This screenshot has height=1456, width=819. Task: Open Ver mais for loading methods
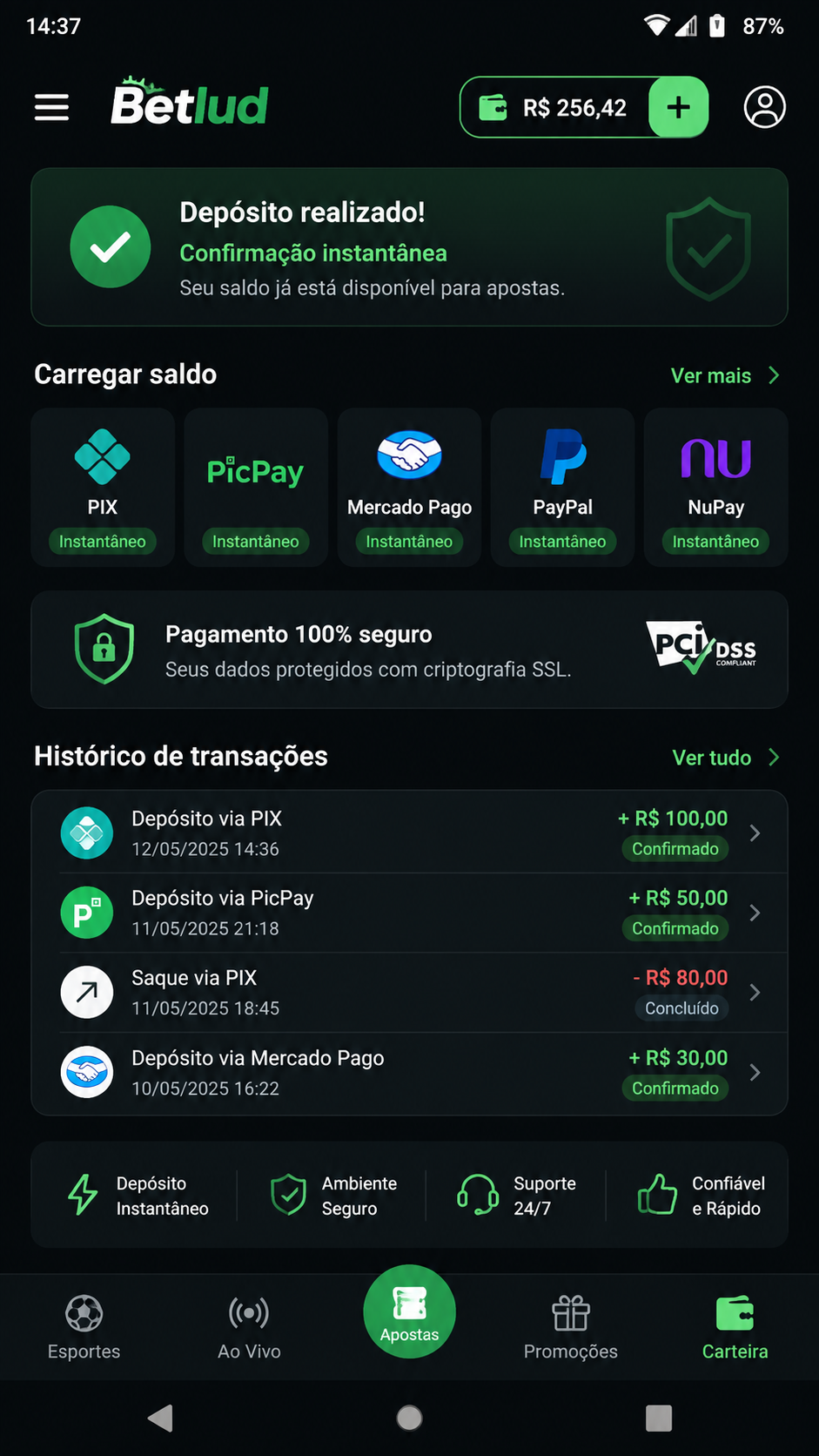coord(725,375)
